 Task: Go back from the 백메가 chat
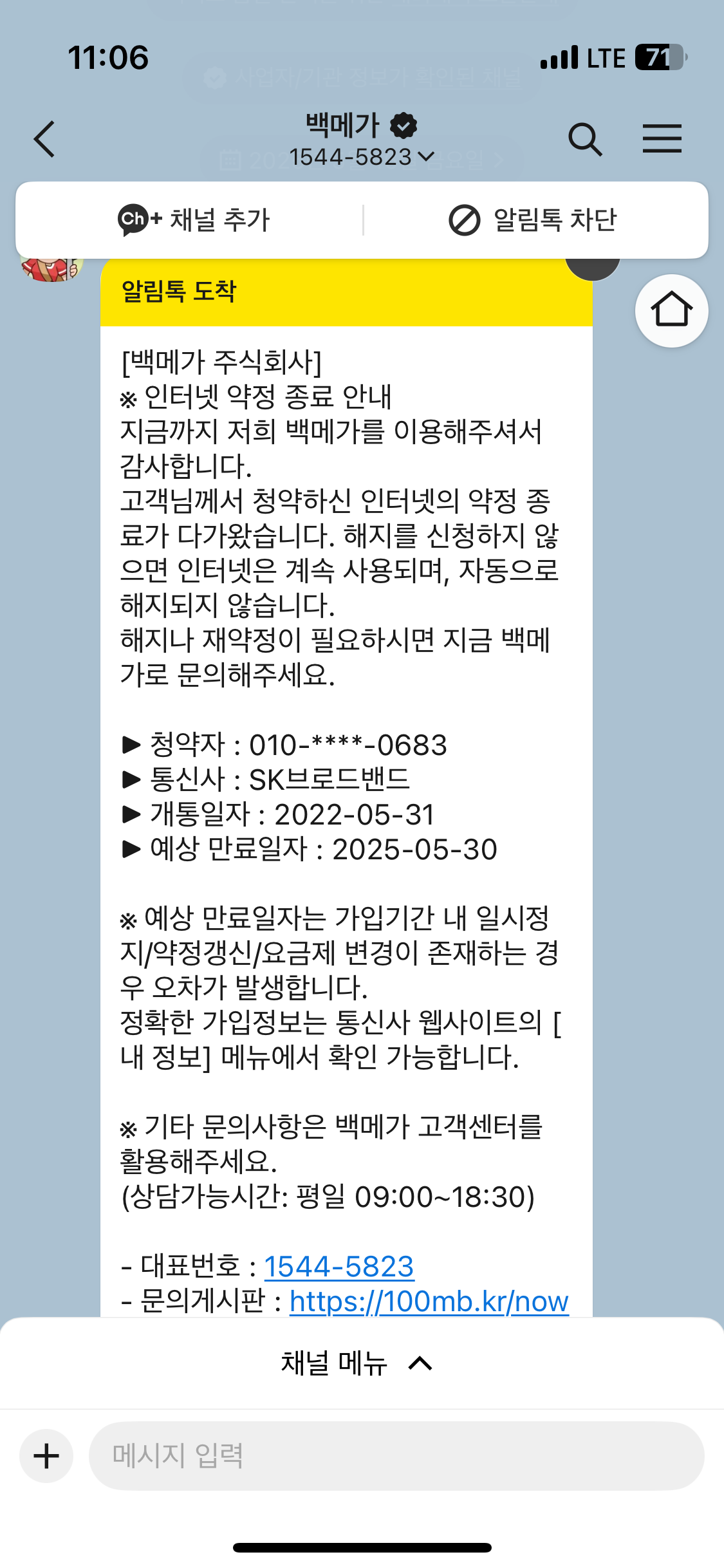[44, 139]
